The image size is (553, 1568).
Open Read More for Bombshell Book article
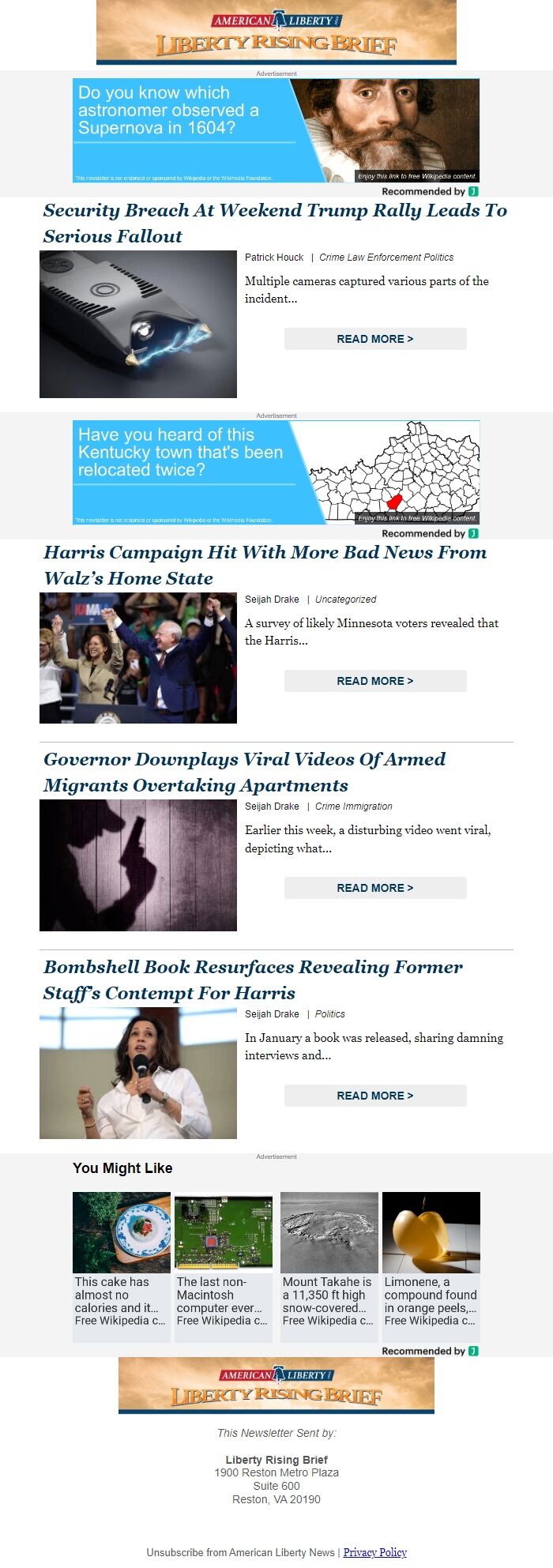(x=375, y=1096)
